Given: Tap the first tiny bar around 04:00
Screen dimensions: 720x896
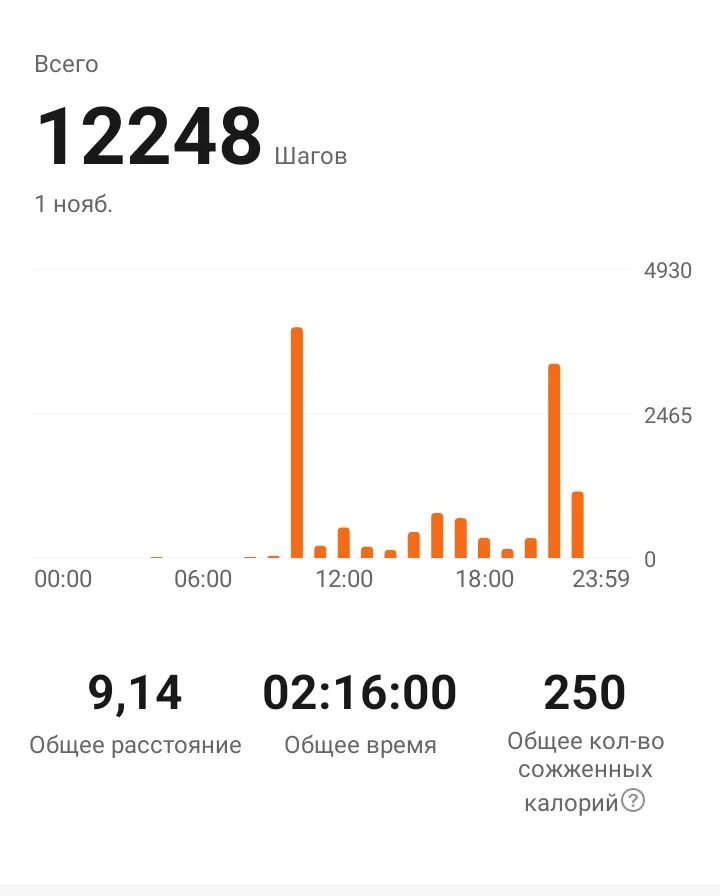Looking at the screenshot, I should 155,557.
